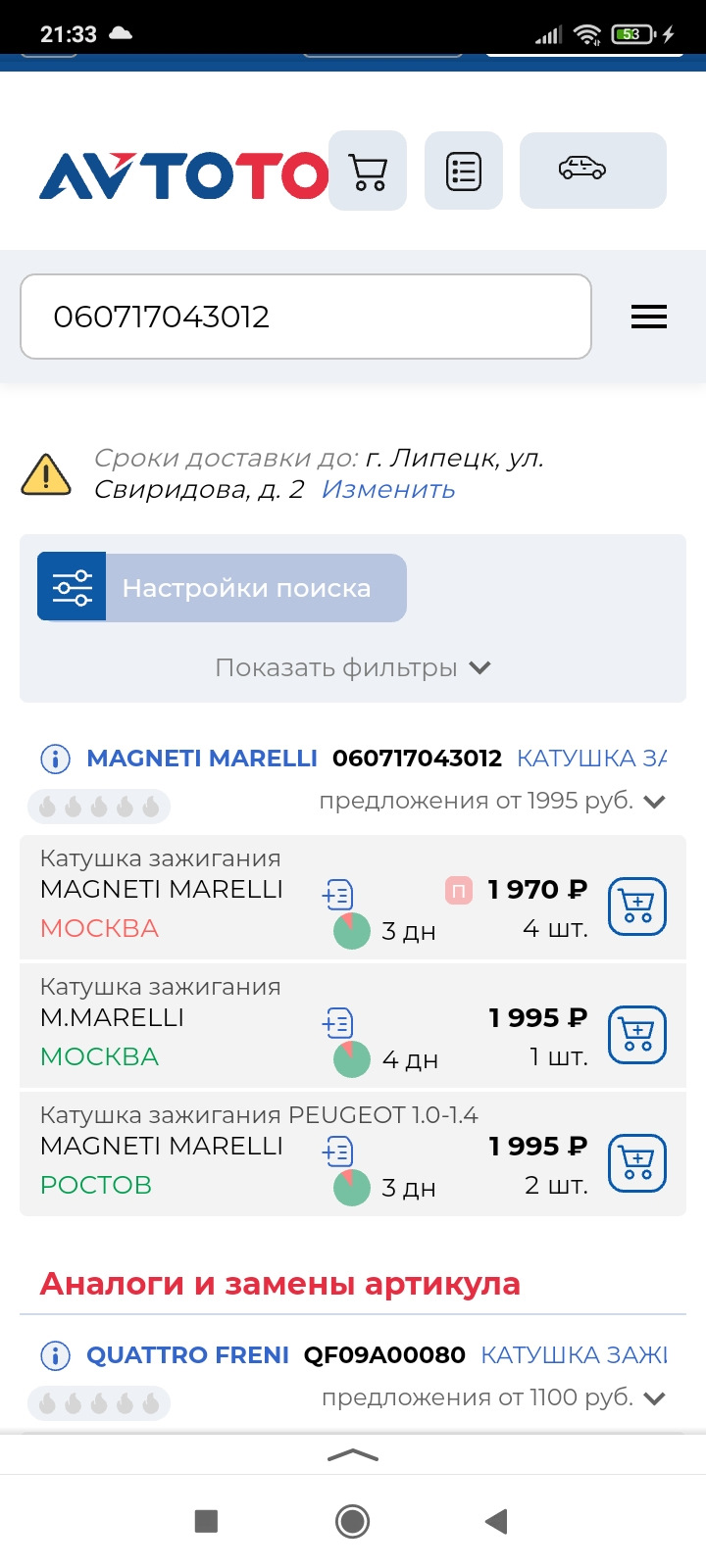Tap the part number search field
This screenshot has width=706, height=1568.
pos(305,317)
